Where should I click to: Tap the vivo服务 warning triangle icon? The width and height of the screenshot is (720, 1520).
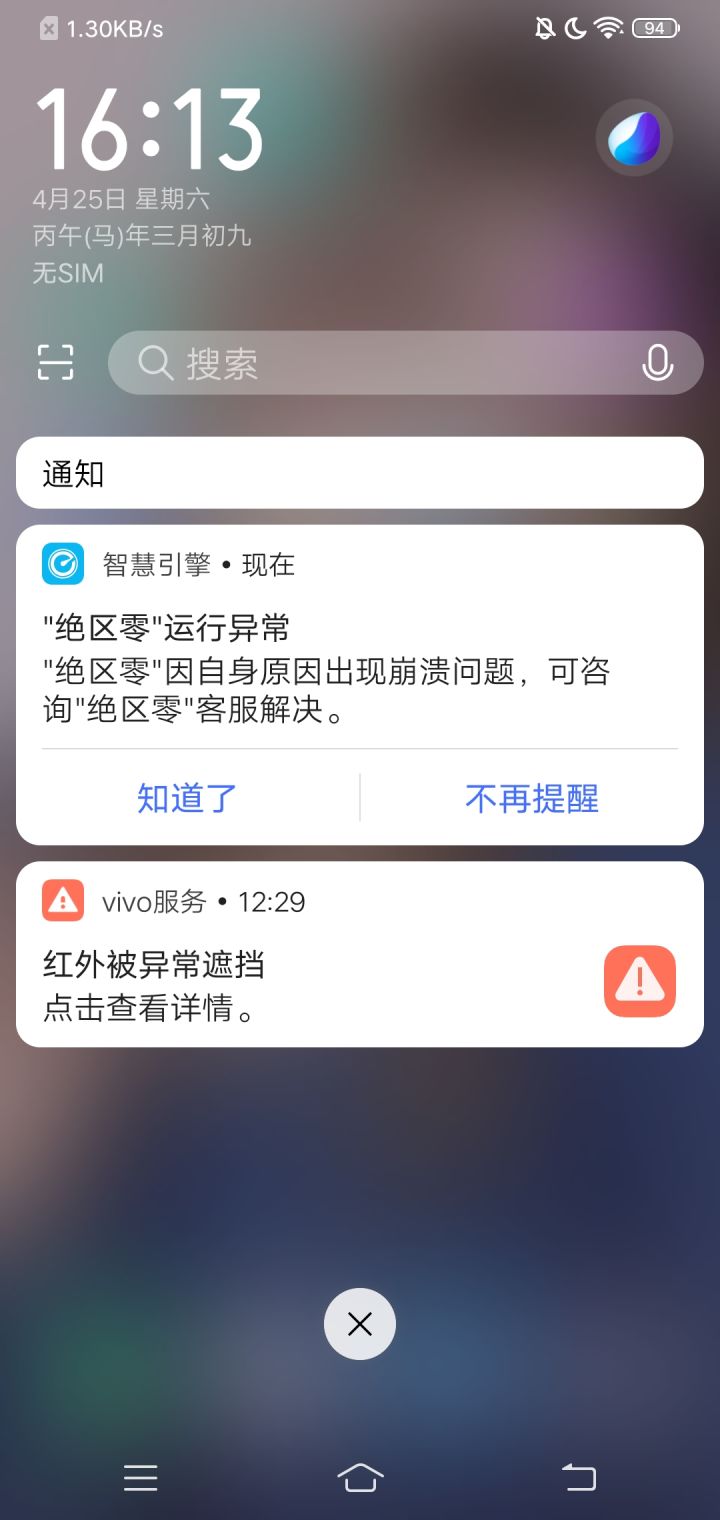[62, 901]
